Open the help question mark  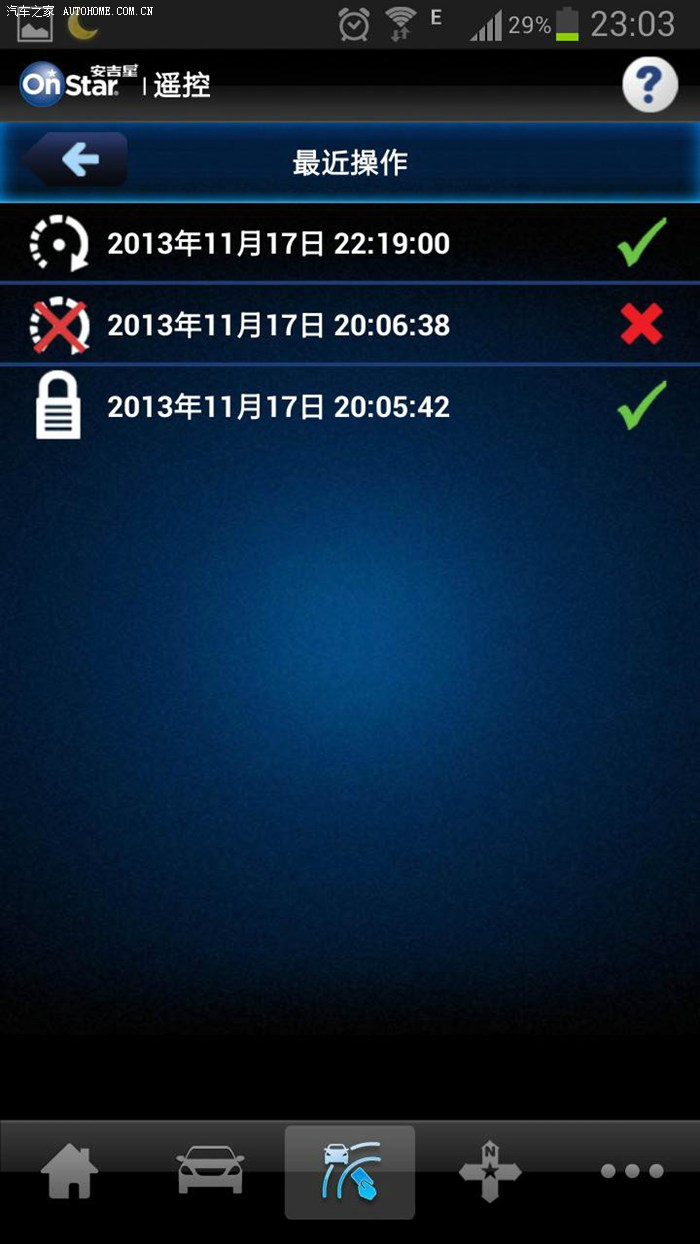coord(649,85)
